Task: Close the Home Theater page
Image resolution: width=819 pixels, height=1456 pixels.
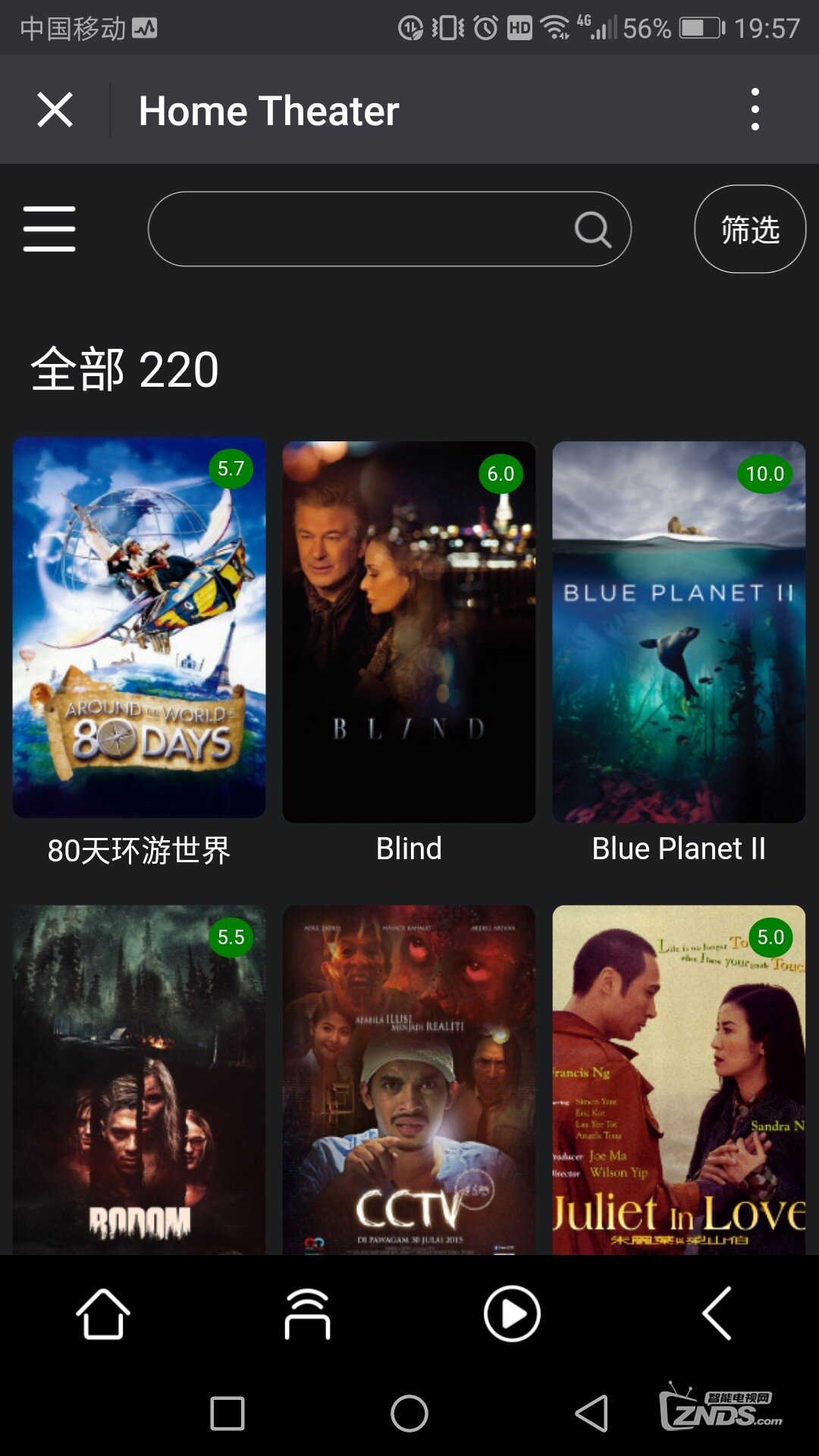Action: pos(55,110)
